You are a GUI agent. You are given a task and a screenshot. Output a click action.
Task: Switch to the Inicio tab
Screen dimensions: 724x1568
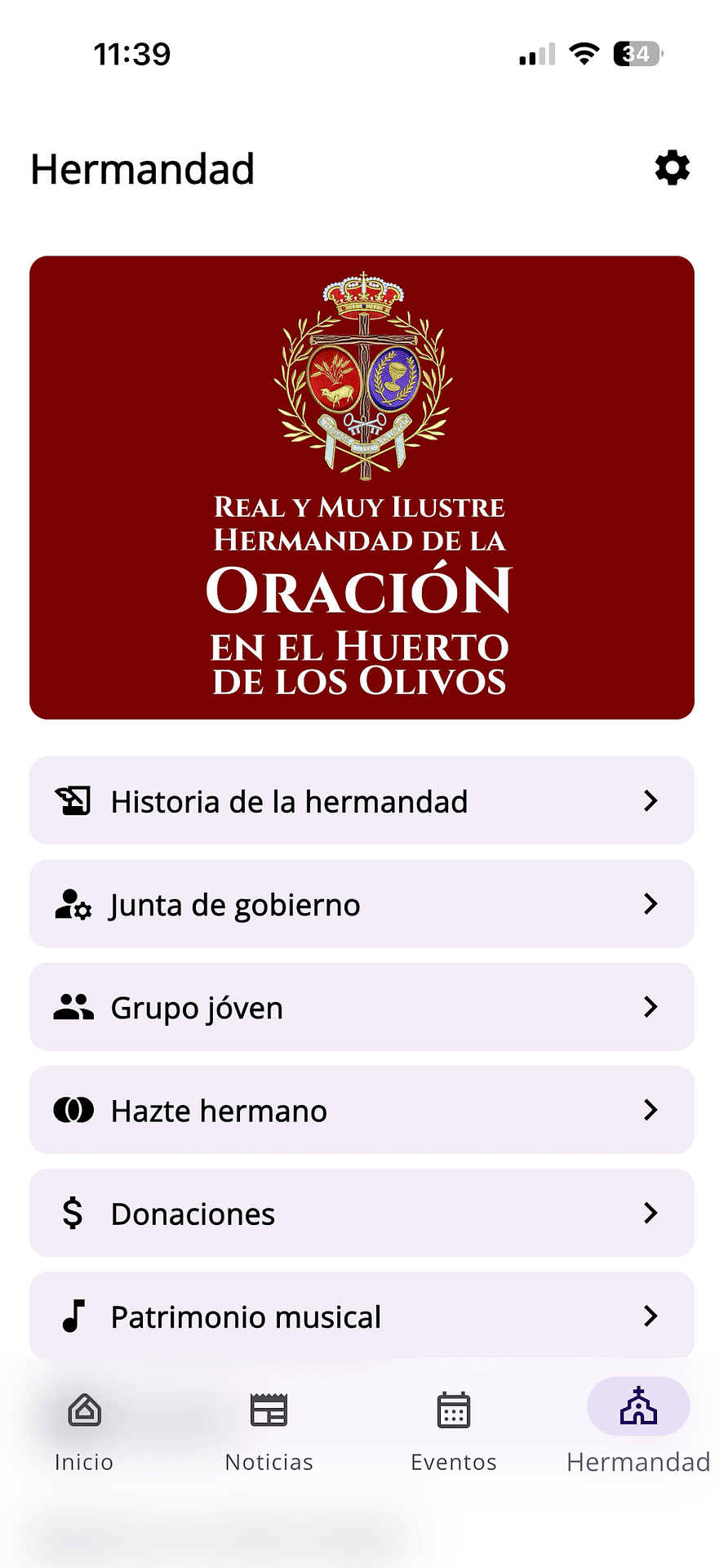click(84, 1428)
